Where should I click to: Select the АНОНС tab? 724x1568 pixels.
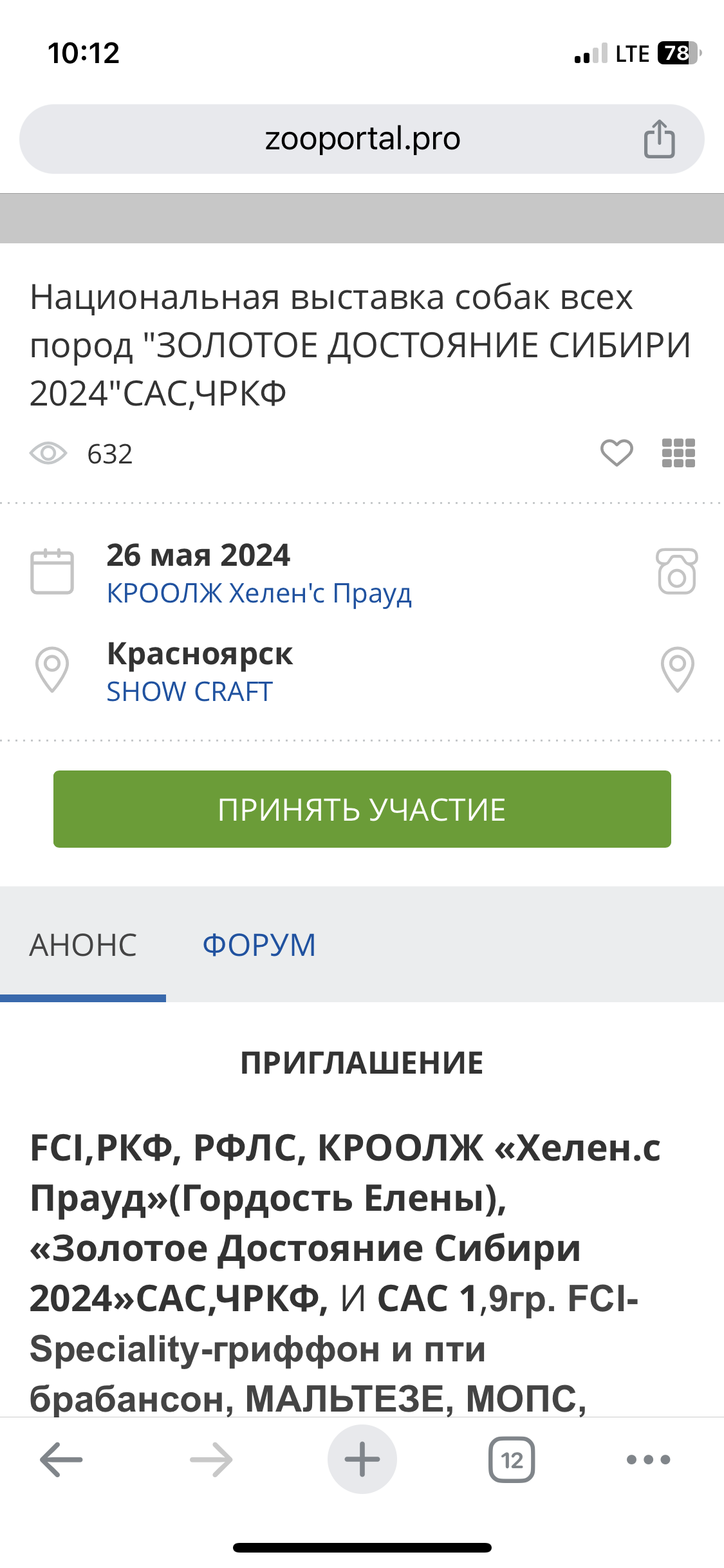83,946
